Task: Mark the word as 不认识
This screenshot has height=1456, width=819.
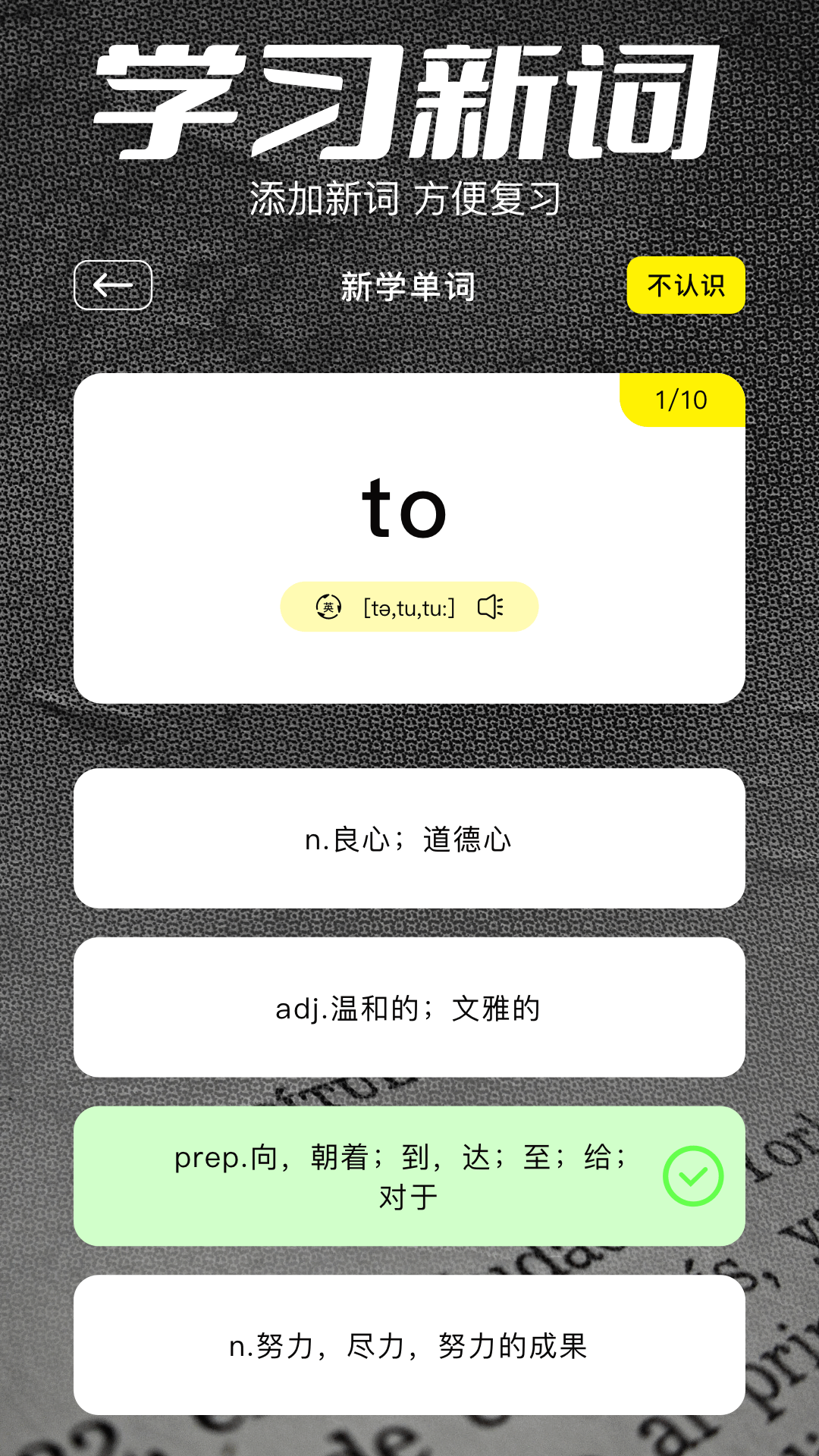Action: (x=686, y=285)
